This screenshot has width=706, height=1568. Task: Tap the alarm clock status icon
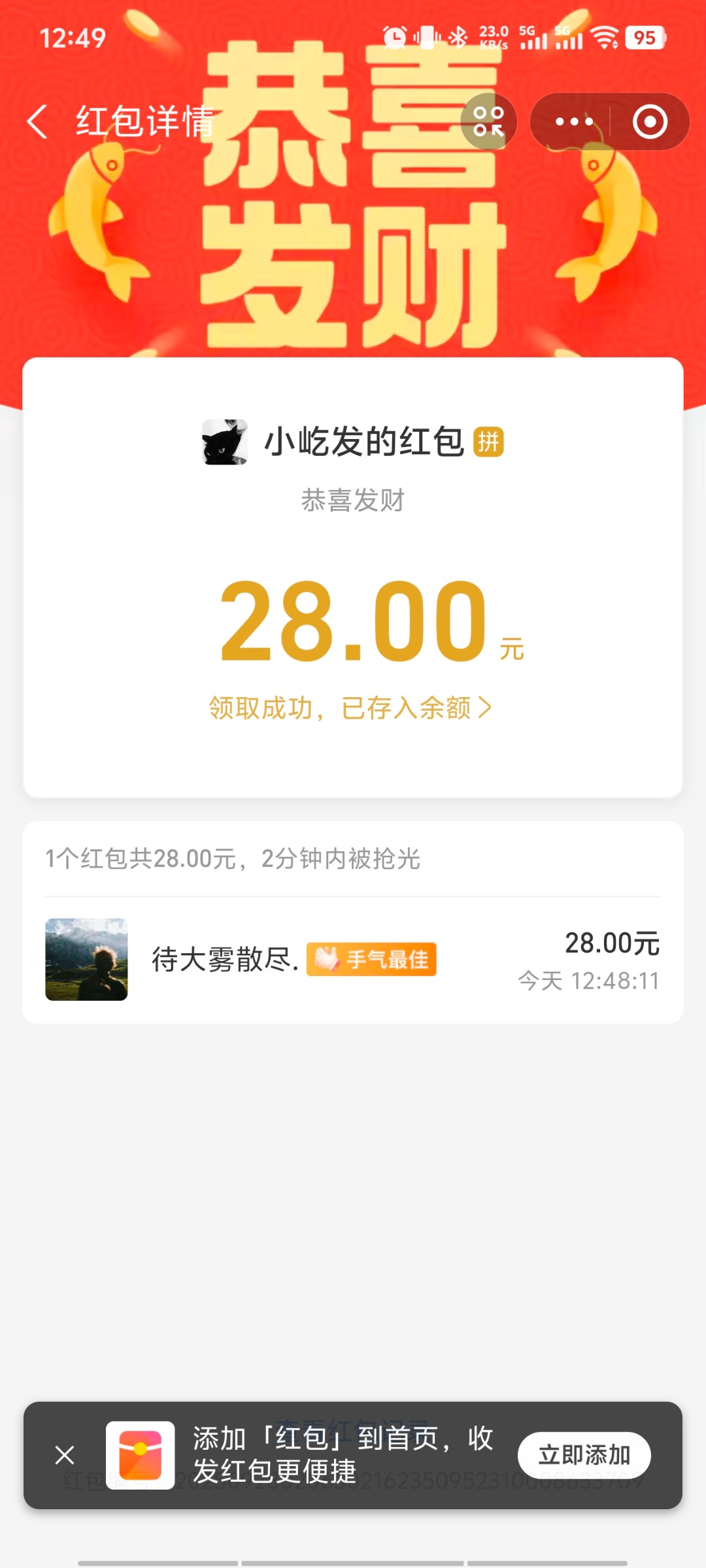click(x=395, y=37)
